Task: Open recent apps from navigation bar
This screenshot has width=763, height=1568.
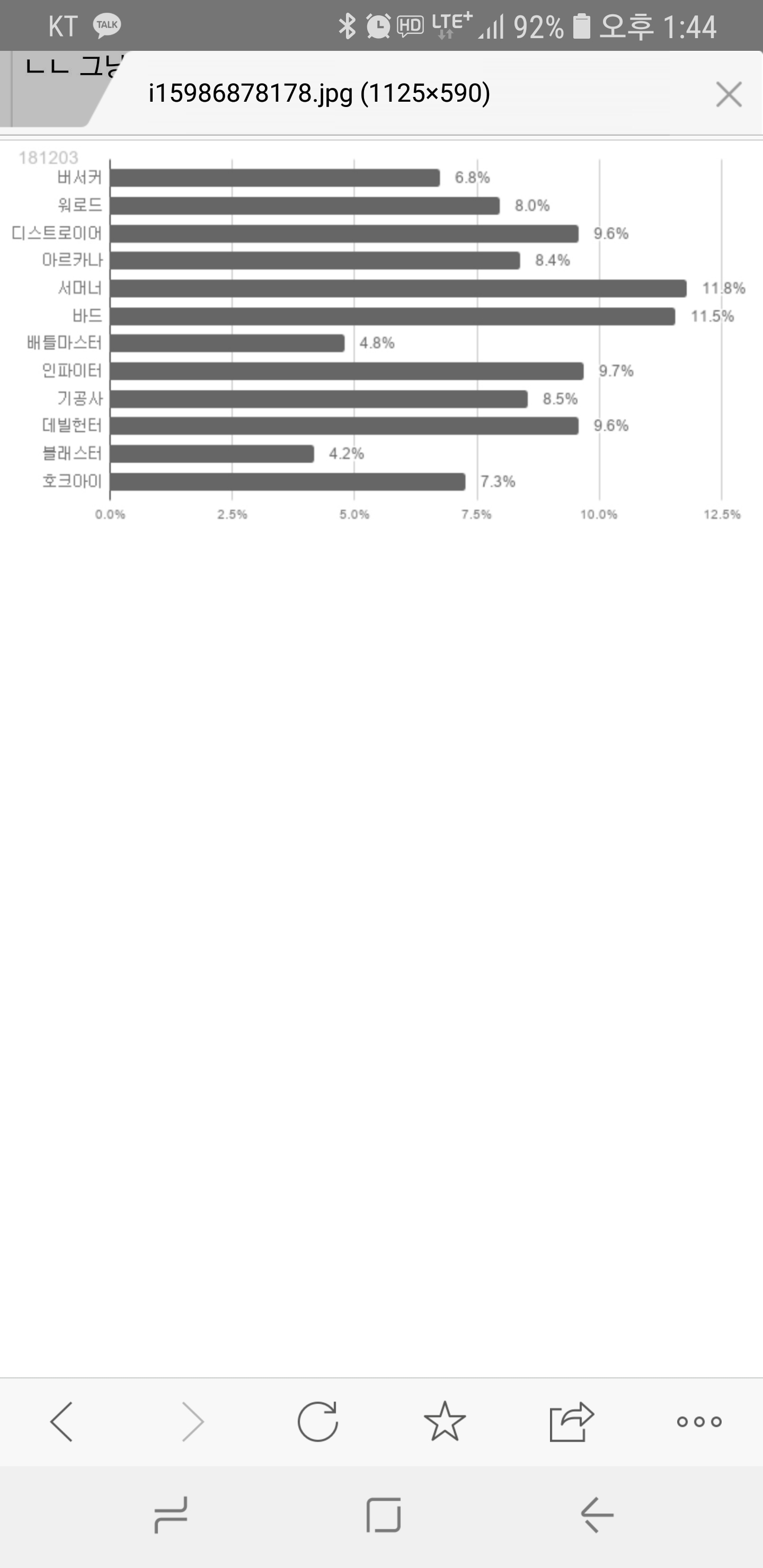Action: click(171, 1515)
